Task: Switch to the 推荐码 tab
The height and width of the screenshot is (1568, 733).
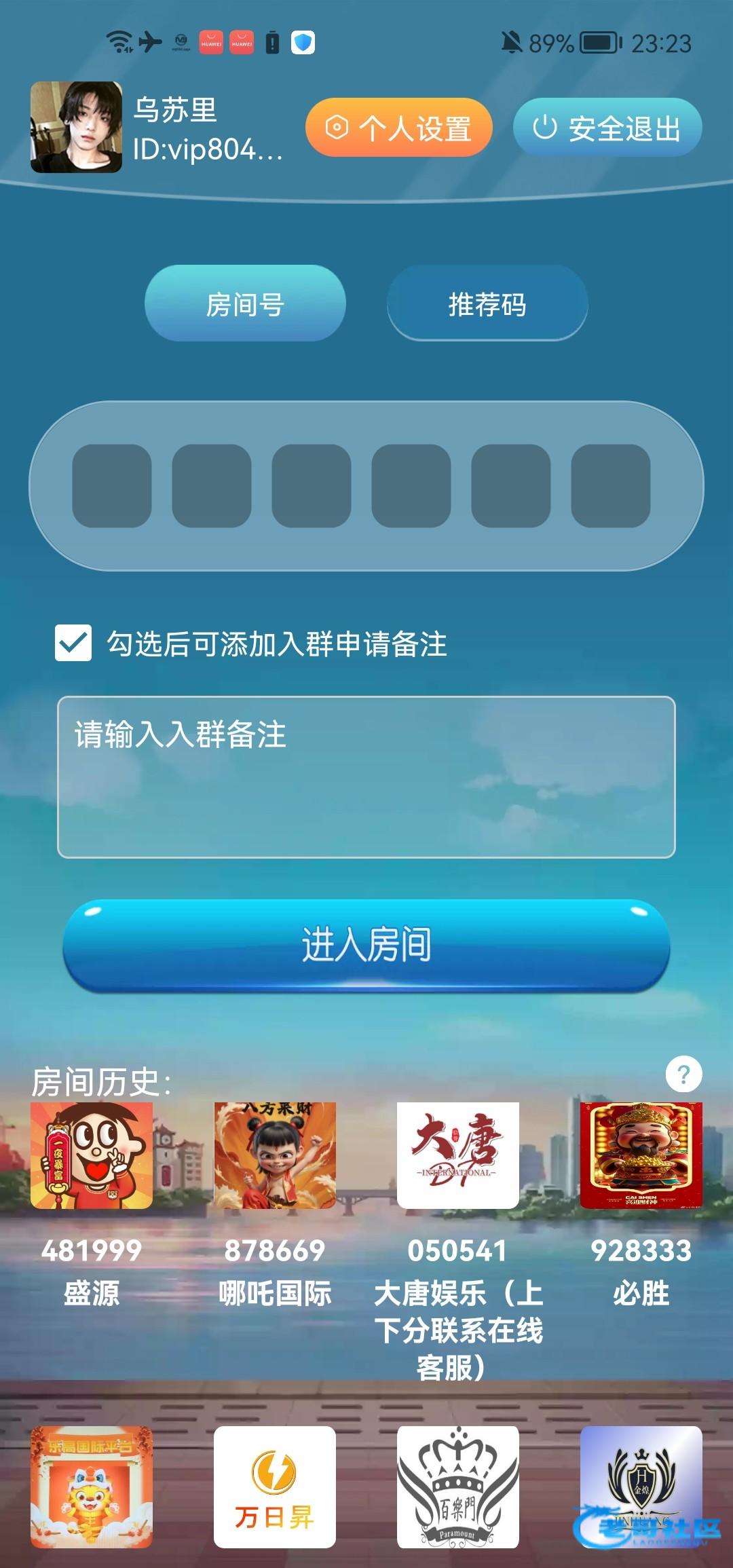Action: 487,303
